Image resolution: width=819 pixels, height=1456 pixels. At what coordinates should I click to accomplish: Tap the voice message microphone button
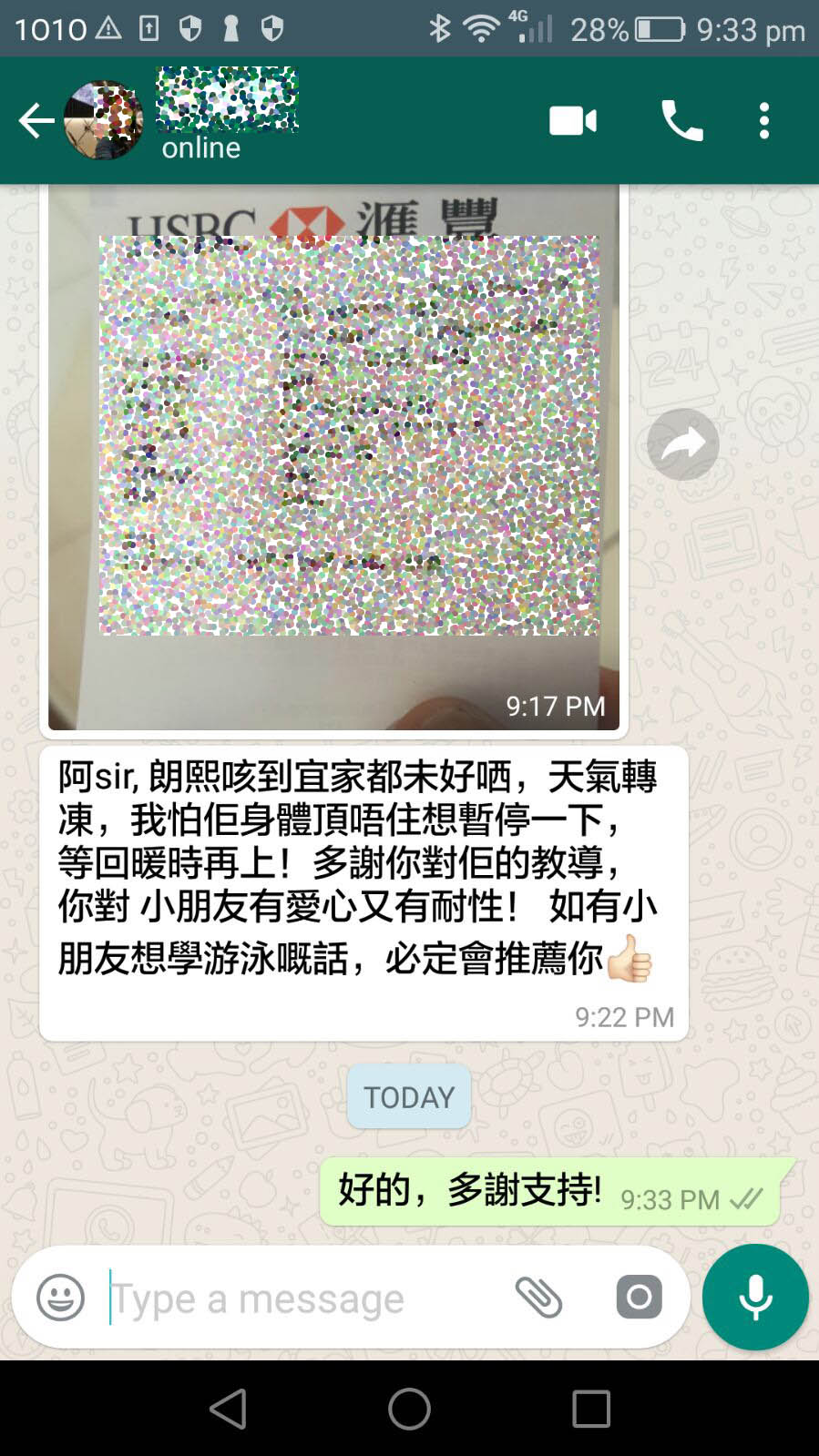(755, 1298)
